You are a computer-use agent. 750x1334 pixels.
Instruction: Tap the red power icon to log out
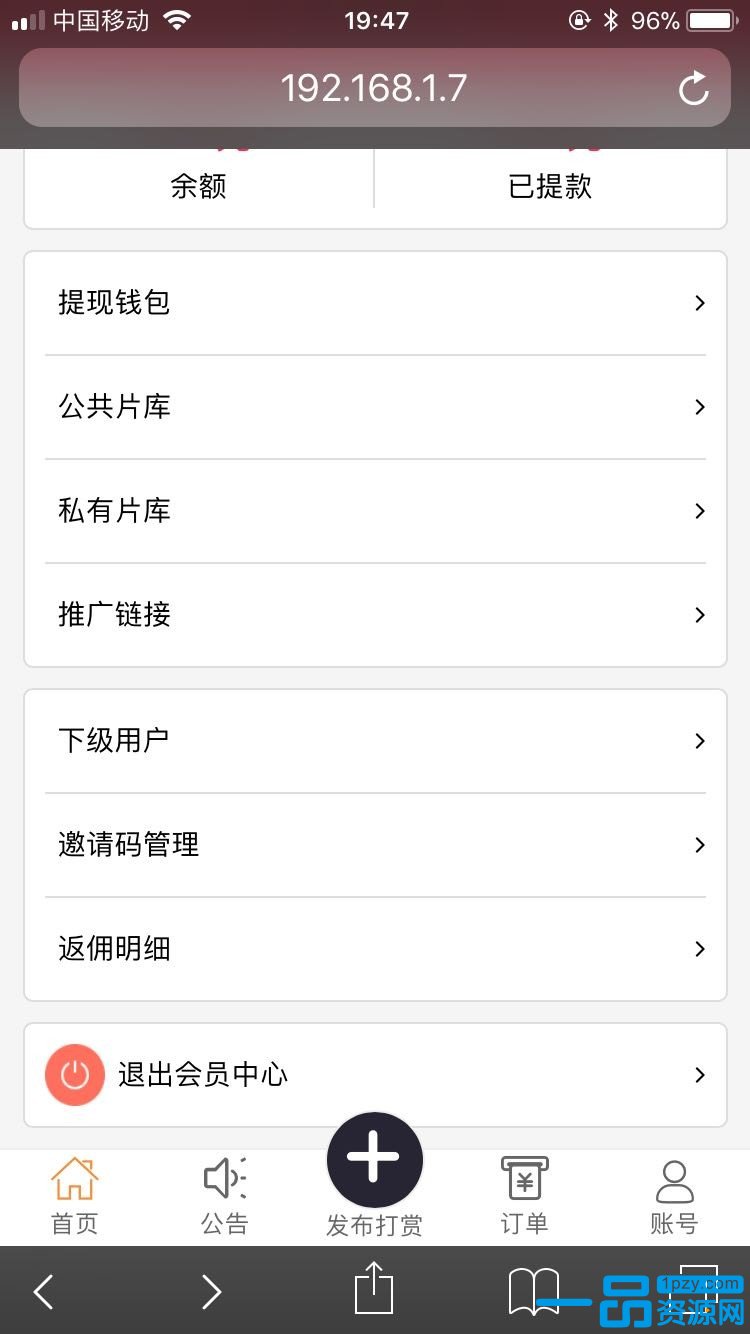pyautogui.click(x=75, y=1074)
